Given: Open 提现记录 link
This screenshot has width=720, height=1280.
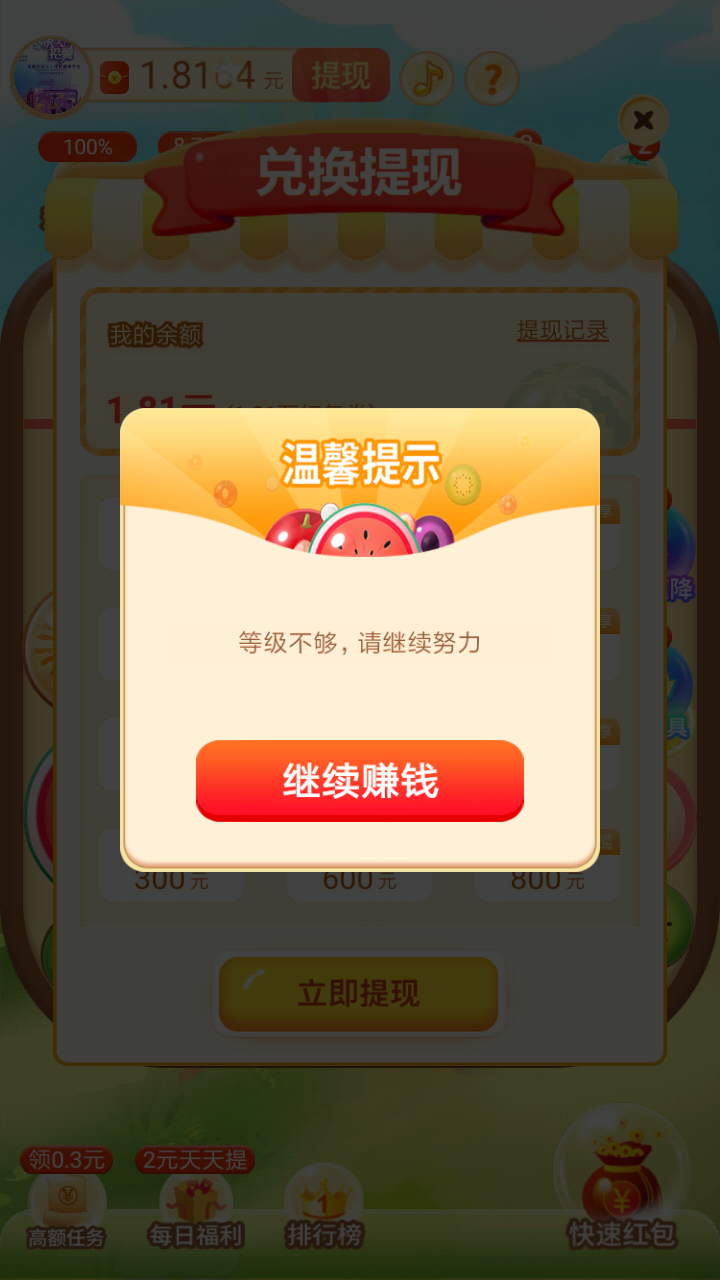Looking at the screenshot, I should [562, 331].
